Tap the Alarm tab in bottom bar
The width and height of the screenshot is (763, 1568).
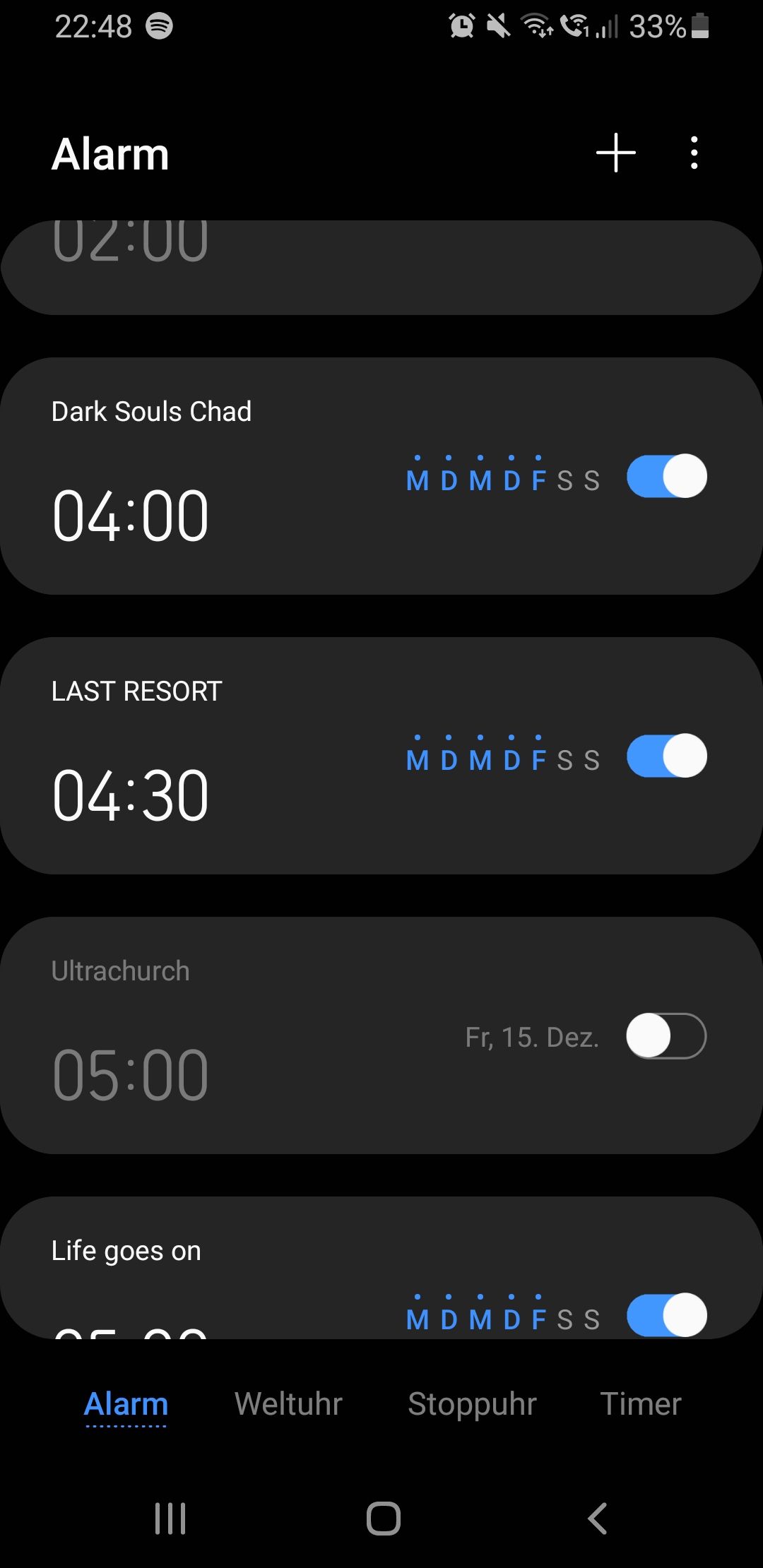(x=126, y=1404)
